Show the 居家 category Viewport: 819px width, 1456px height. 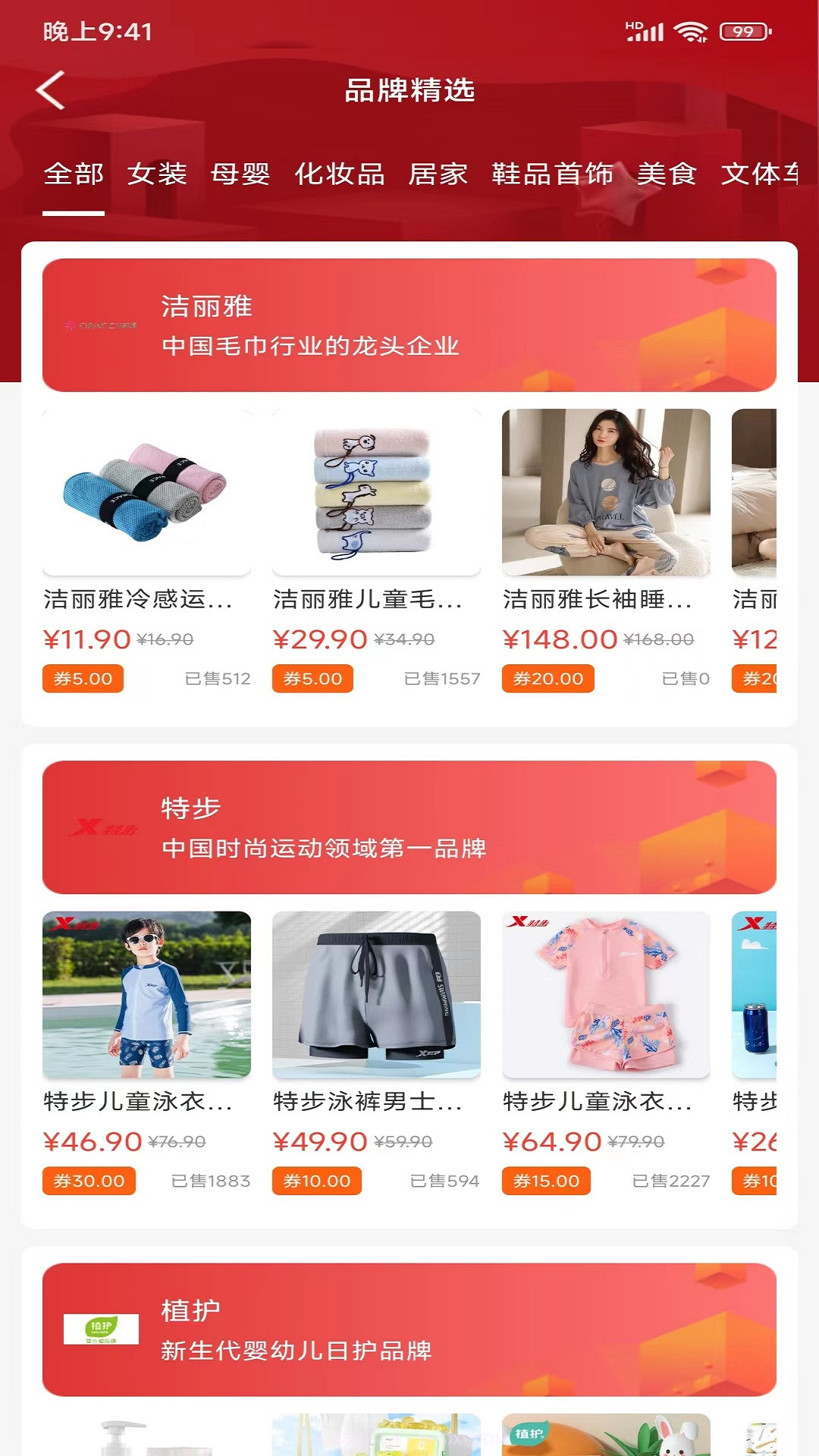click(438, 174)
